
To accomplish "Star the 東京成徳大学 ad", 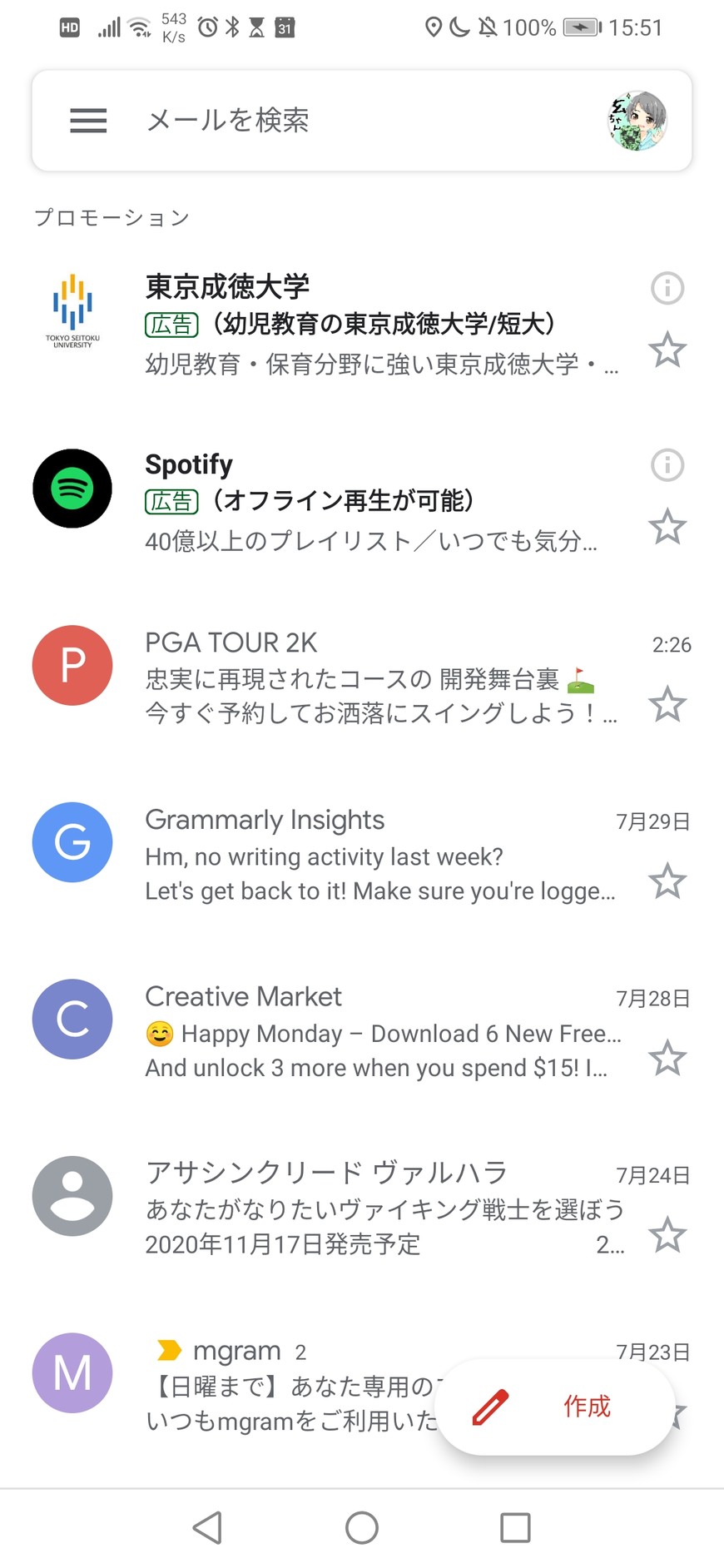I will (667, 350).
